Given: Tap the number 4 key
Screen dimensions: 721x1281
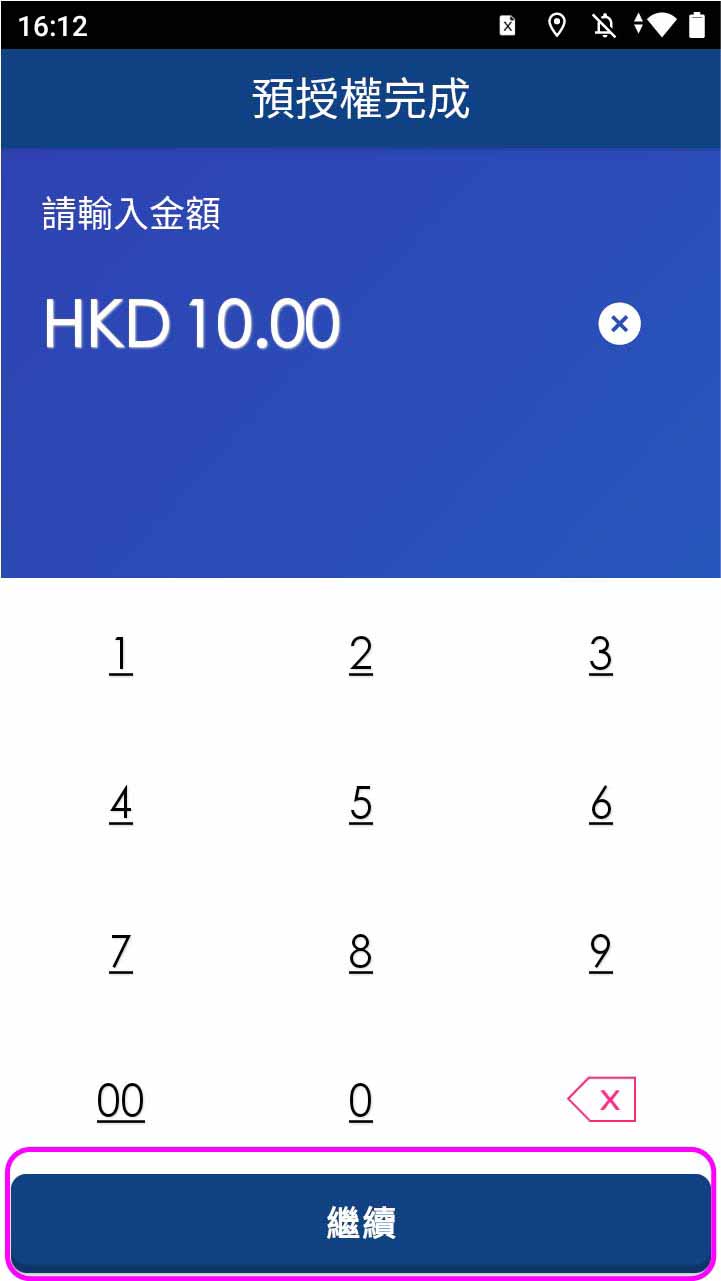Looking at the screenshot, I should coord(120,804).
